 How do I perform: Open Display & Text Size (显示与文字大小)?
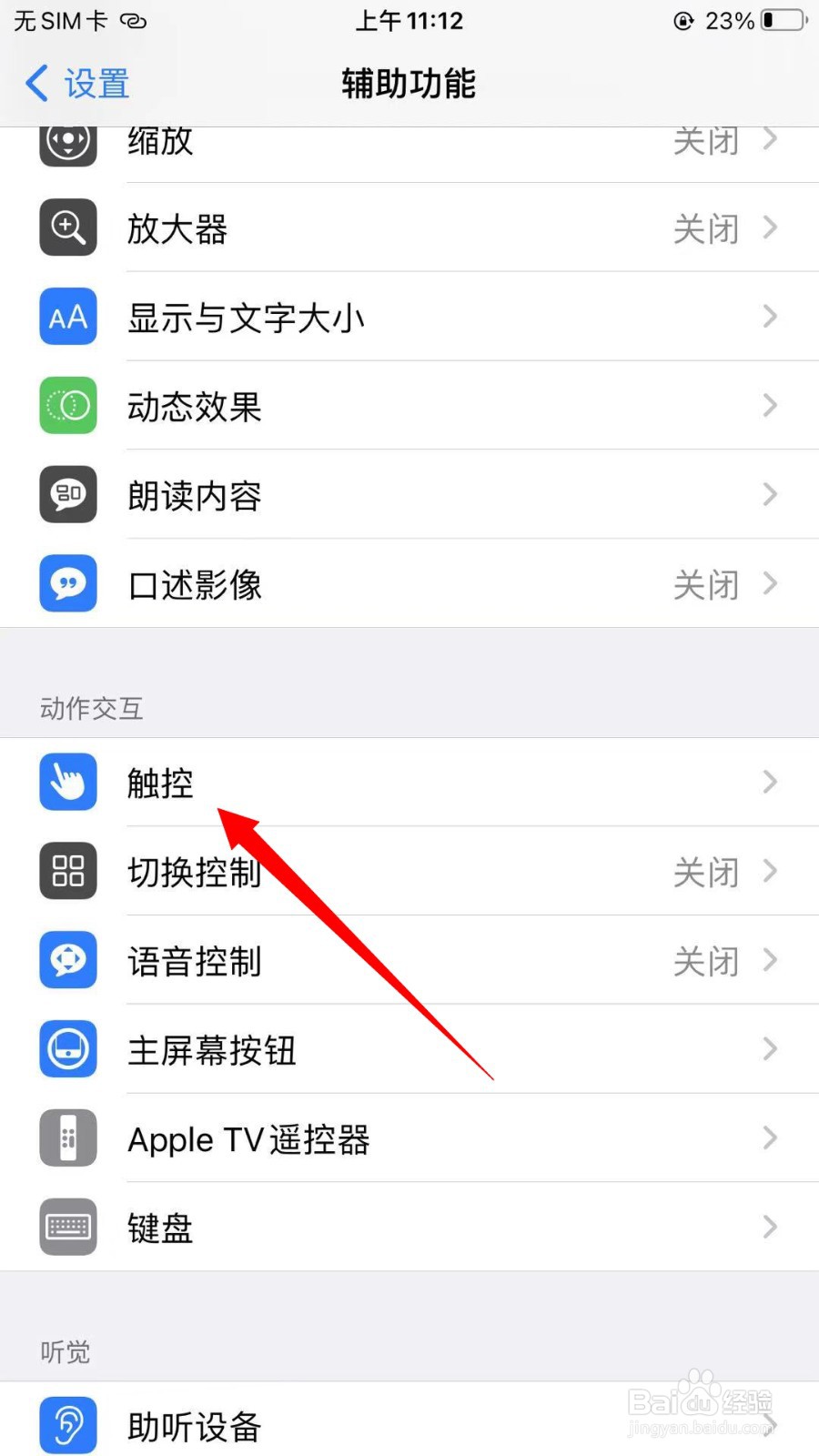[x=409, y=317]
